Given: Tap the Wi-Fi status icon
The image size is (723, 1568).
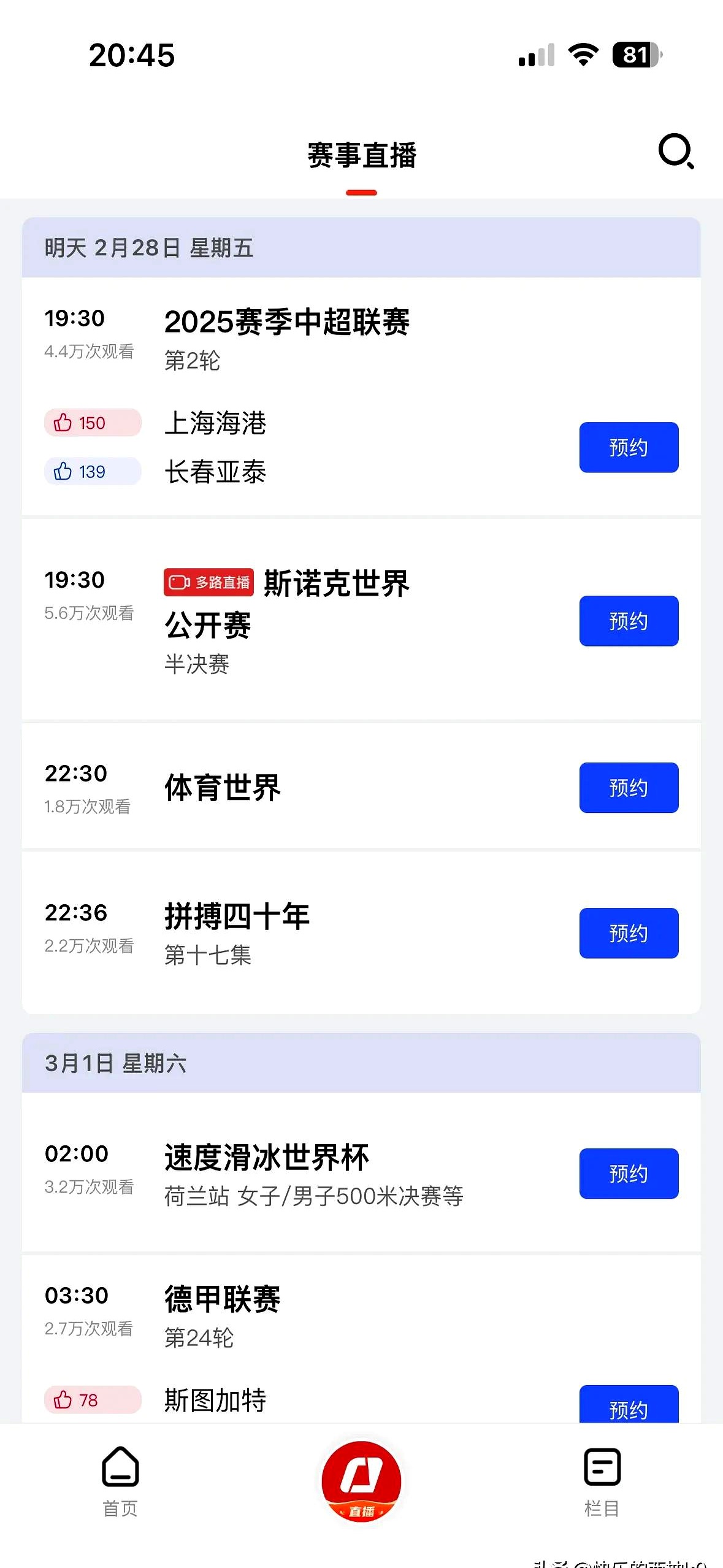Looking at the screenshot, I should click(x=581, y=55).
